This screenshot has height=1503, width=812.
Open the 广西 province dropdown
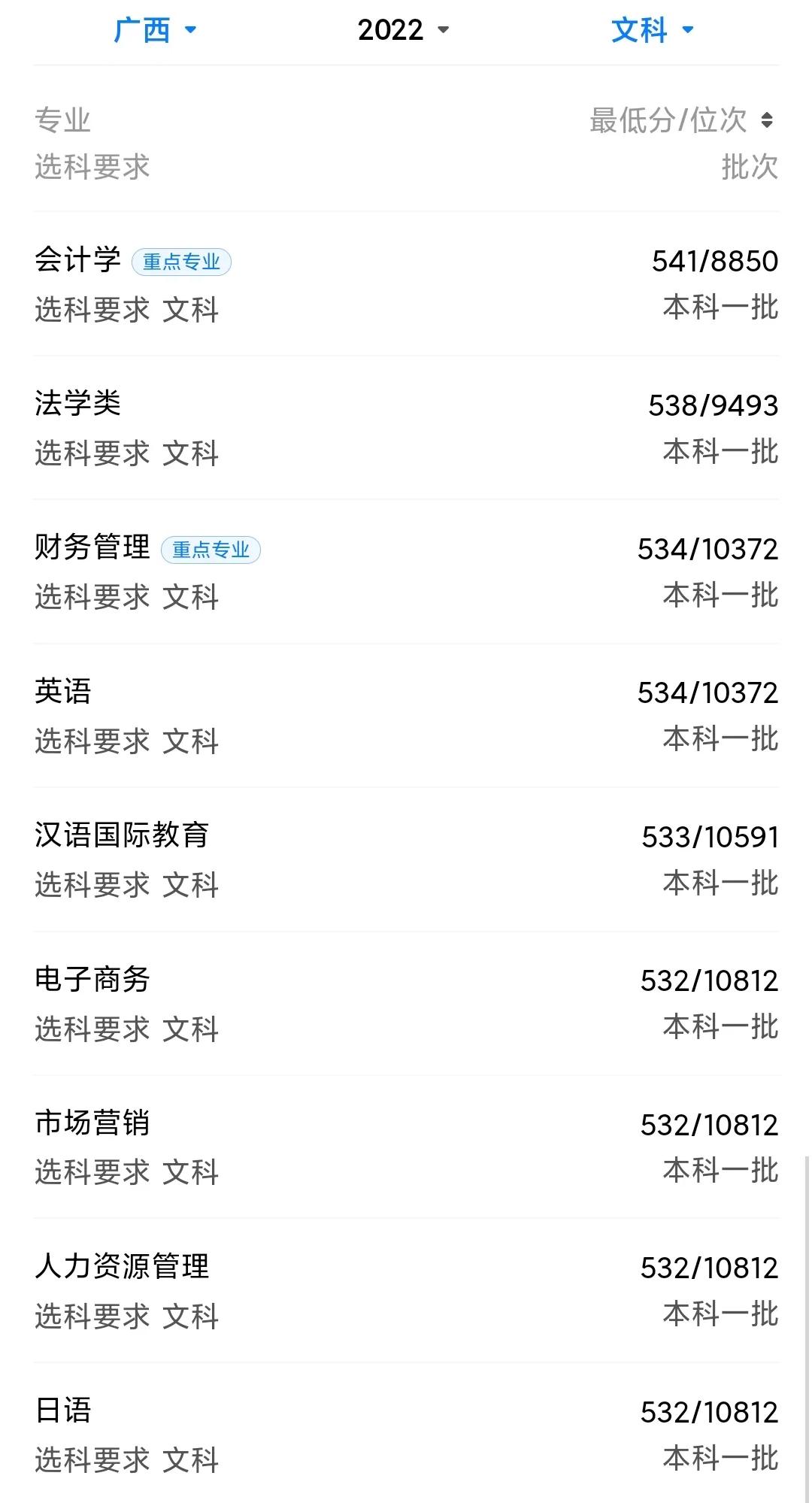tap(155, 30)
